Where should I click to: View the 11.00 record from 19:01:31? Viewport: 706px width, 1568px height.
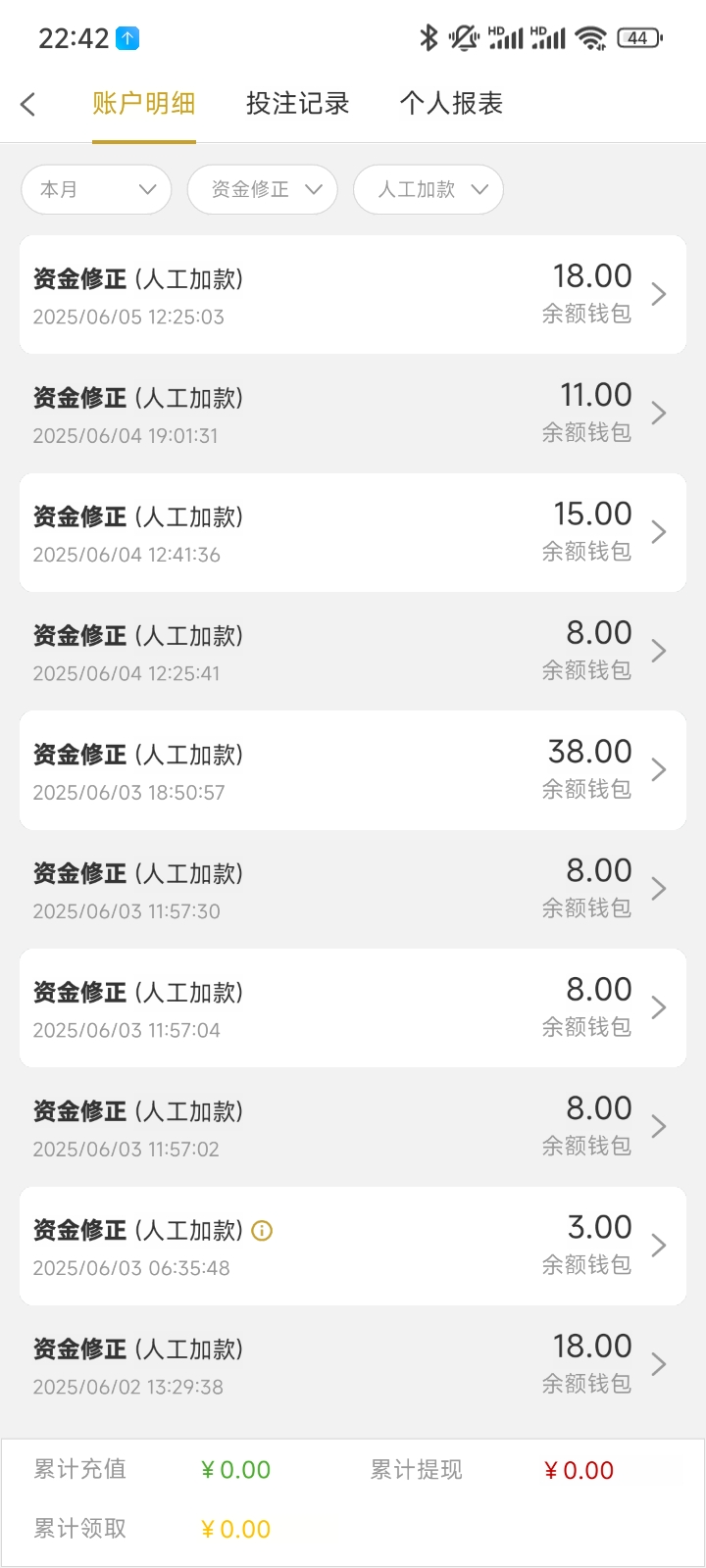click(x=353, y=414)
